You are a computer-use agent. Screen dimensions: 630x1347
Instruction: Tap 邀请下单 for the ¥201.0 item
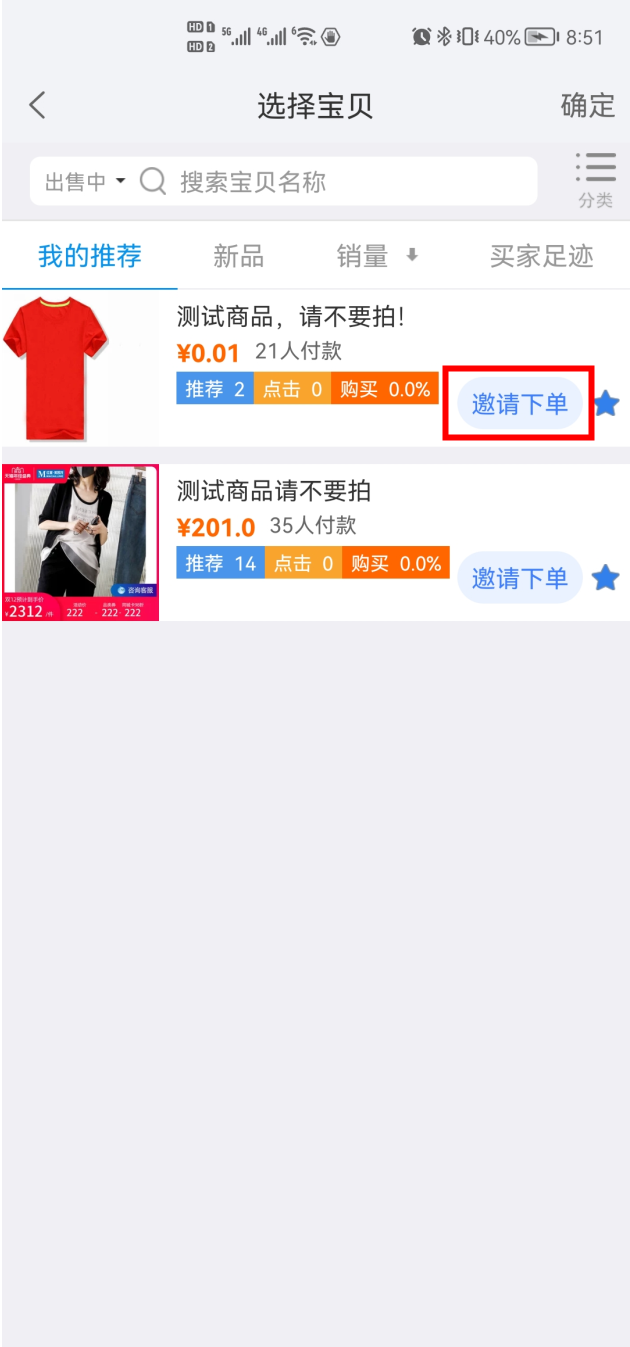click(x=519, y=578)
